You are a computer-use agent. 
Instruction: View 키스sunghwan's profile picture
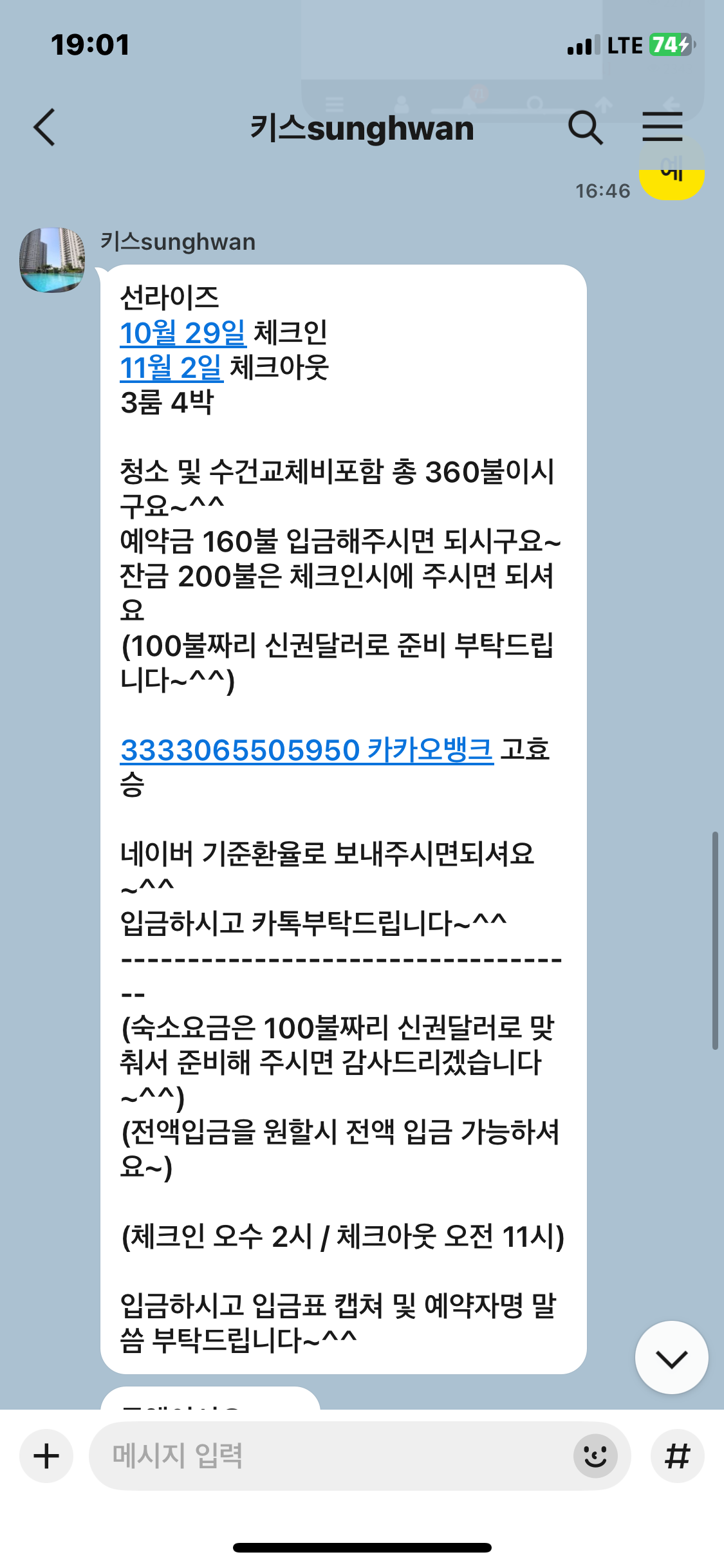pyautogui.click(x=52, y=260)
